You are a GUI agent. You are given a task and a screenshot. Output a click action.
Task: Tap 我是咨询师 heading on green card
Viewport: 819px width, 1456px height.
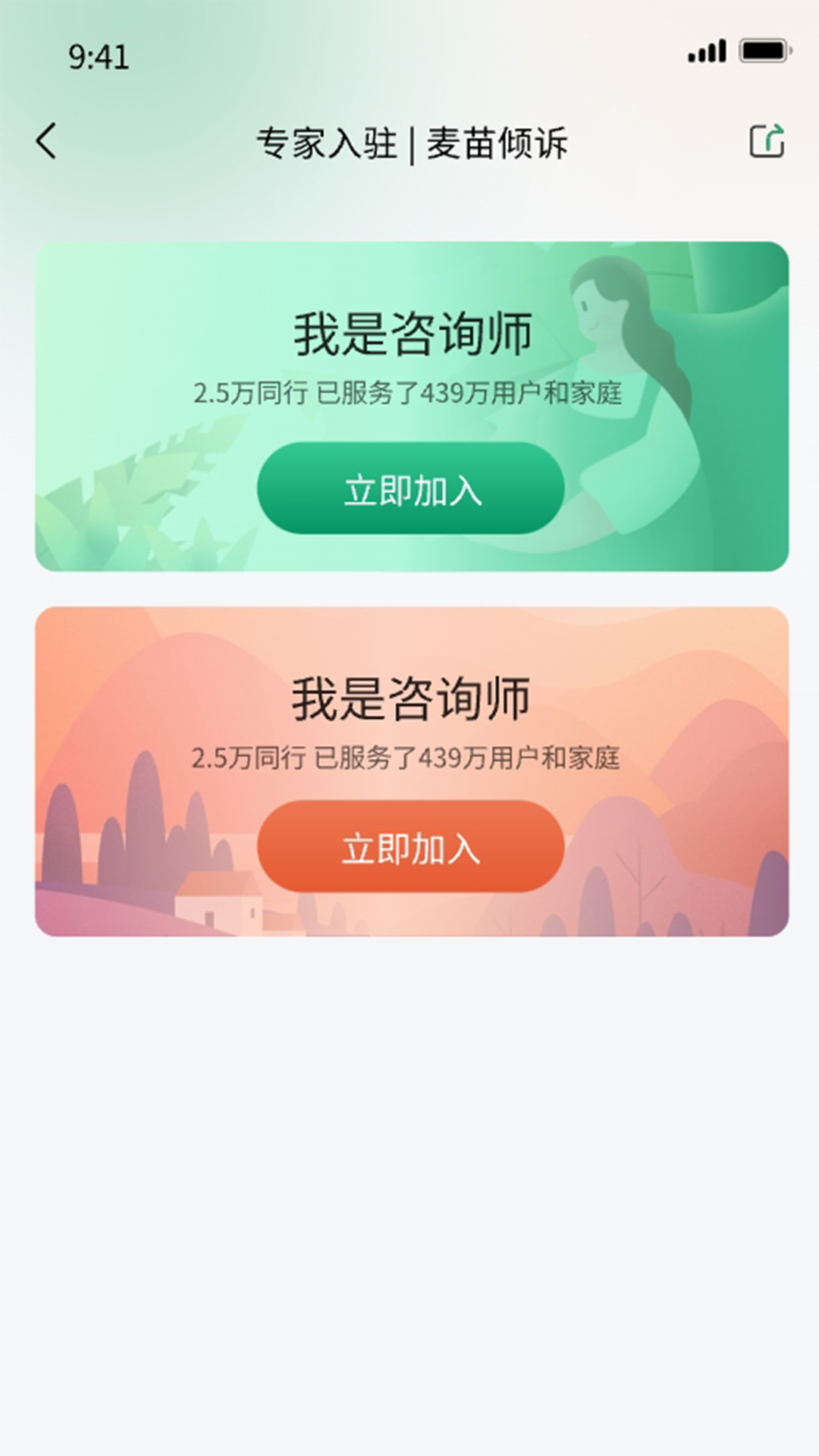[x=409, y=334]
